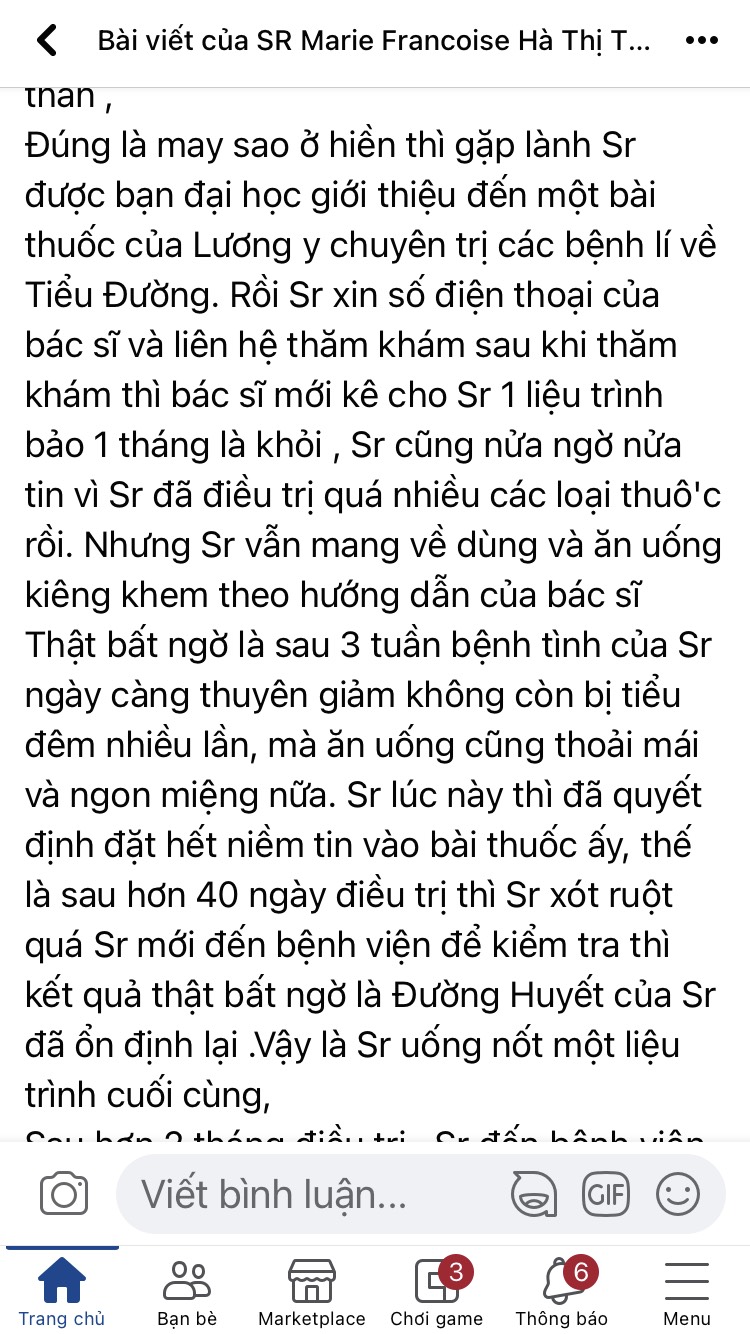Image resolution: width=750 pixels, height=1334 pixels.
Task: Open the GIF picker
Action: (606, 1194)
